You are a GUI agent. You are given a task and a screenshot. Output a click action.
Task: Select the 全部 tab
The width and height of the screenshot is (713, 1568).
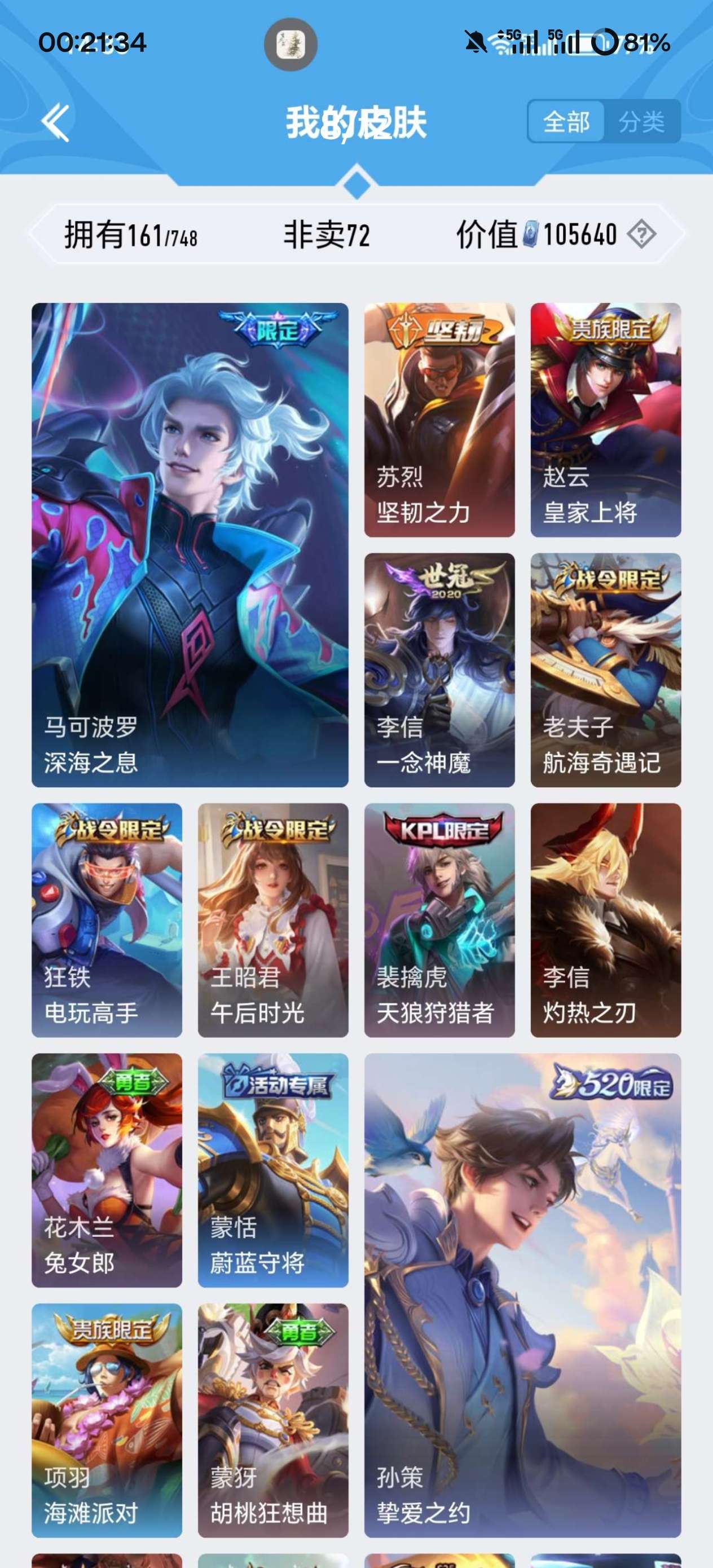pyautogui.click(x=566, y=122)
